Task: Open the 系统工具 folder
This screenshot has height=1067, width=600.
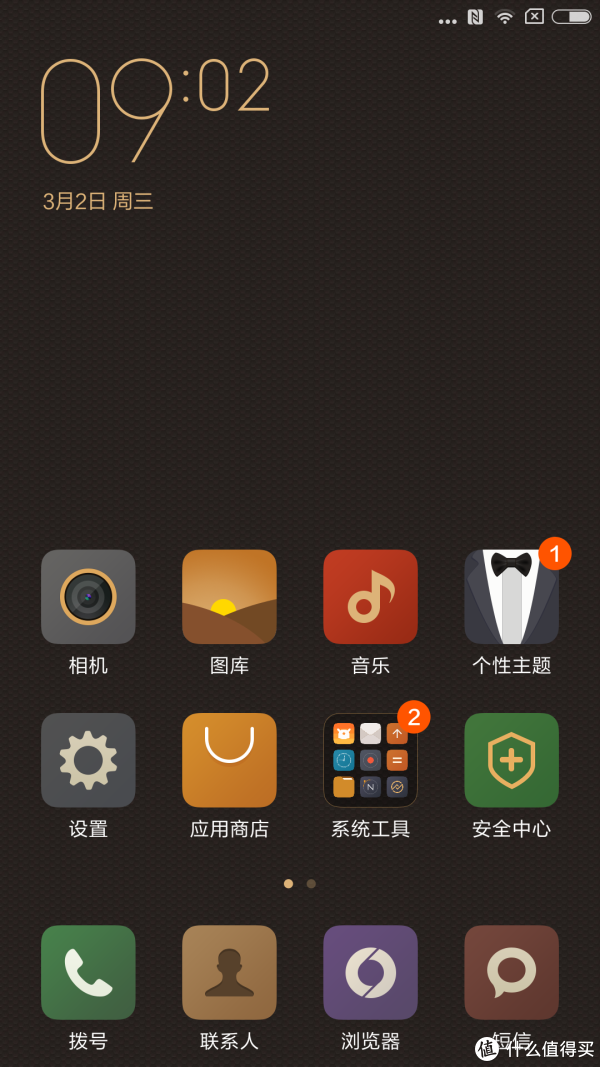Action: tap(370, 760)
